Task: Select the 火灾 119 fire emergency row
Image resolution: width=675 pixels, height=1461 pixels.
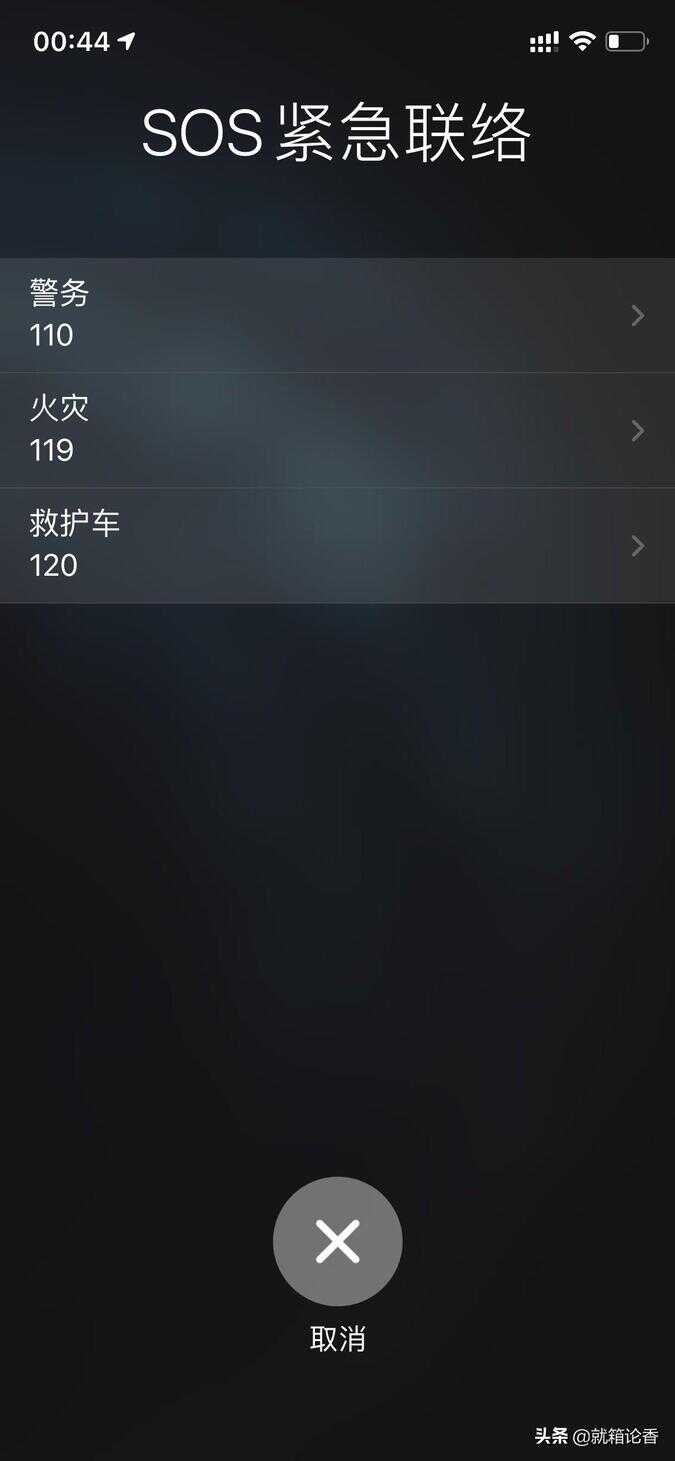Action: (337, 430)
